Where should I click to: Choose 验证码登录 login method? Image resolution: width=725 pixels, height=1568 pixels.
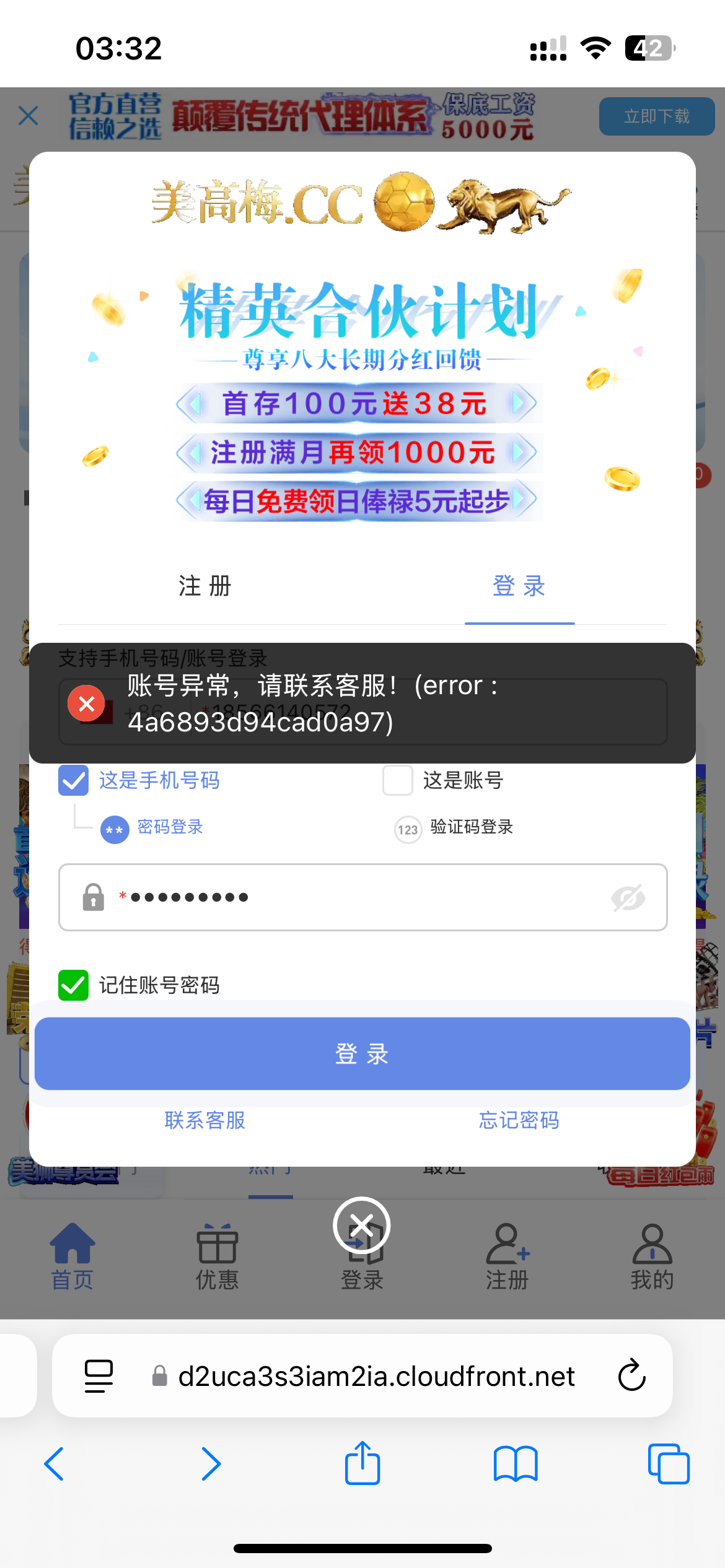point(454,828)
